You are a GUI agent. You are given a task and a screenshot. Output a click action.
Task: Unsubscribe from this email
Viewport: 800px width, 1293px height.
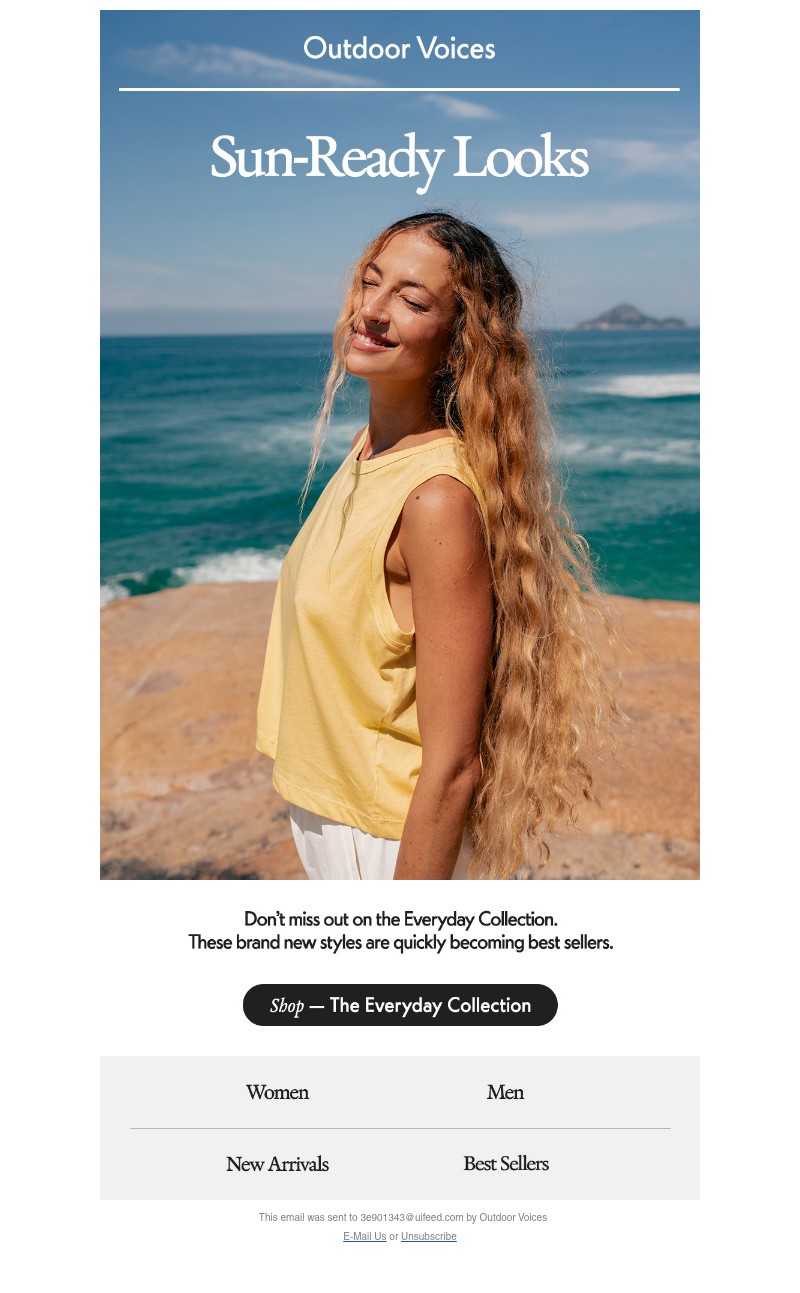(x=429, y=1237)
